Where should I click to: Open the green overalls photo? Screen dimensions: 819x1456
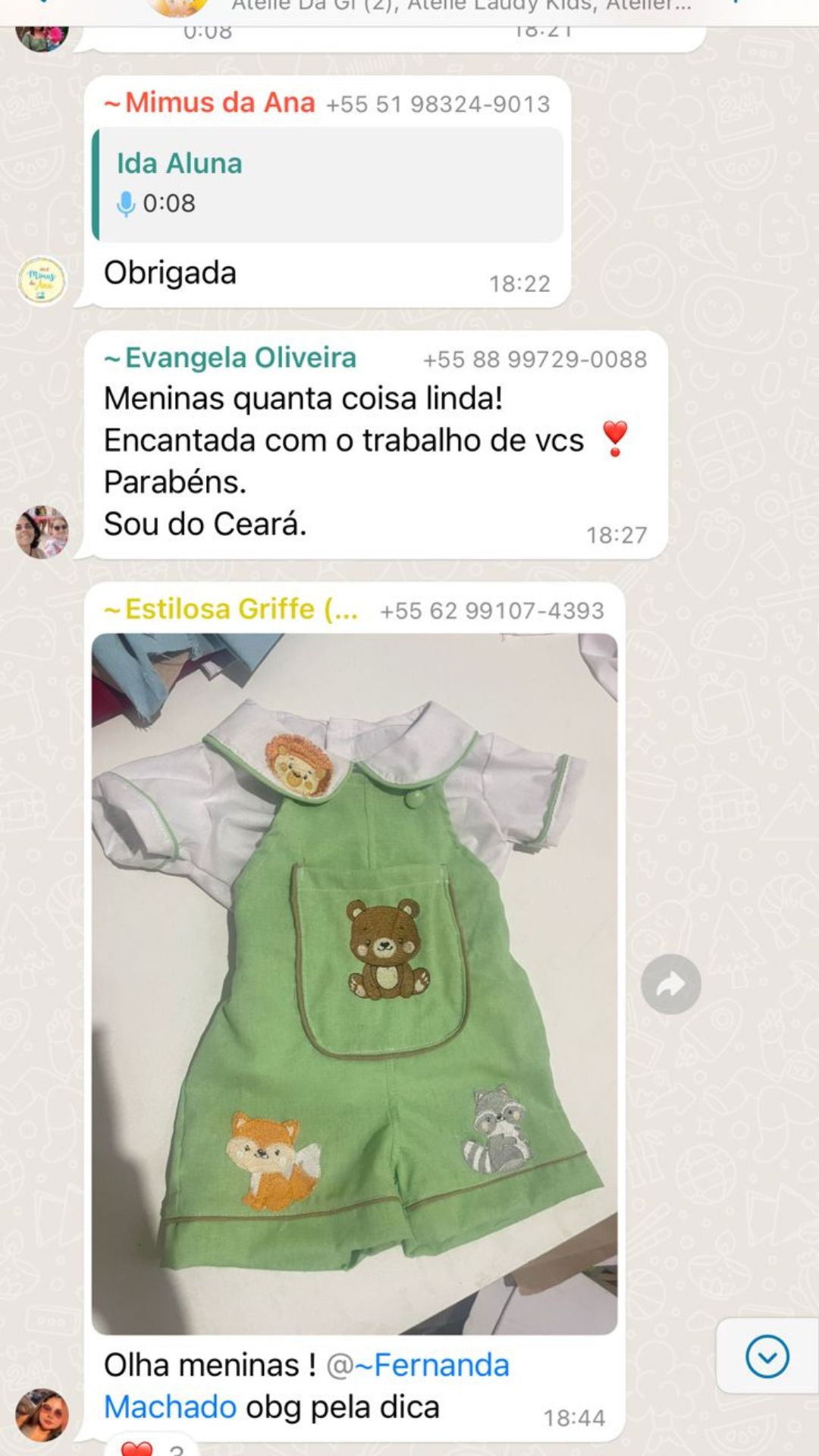point(354,984)
